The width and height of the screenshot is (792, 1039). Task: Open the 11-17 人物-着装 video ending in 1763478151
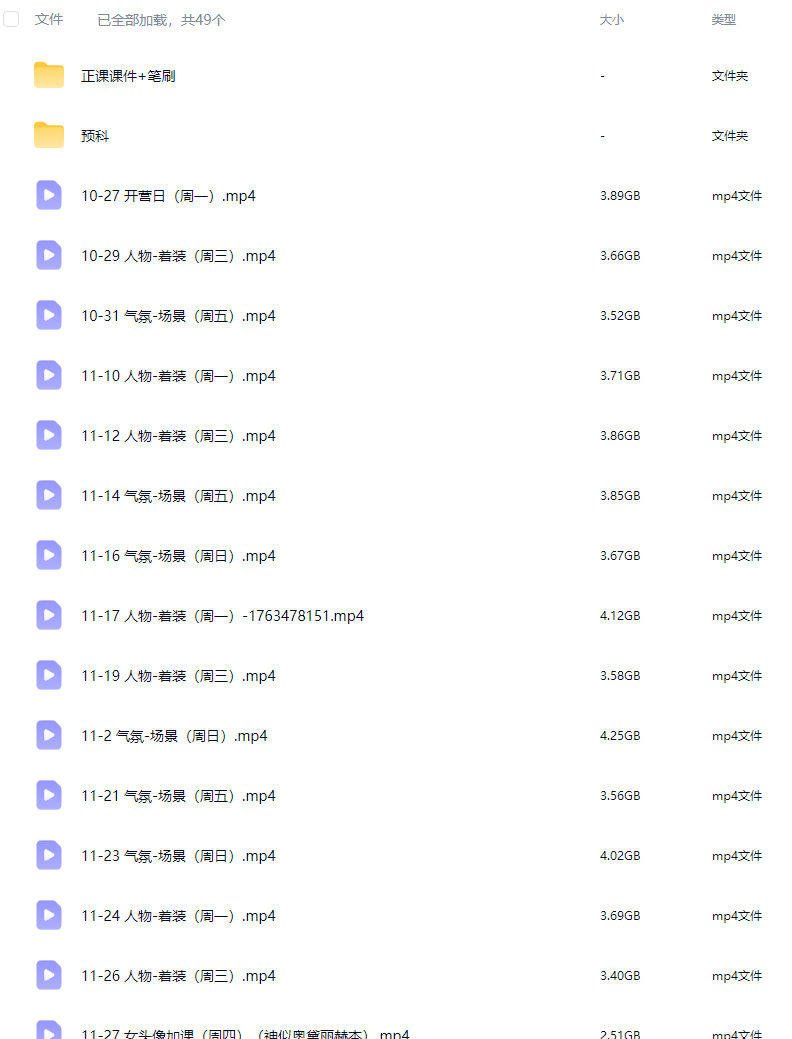click(x=222, y=616)
